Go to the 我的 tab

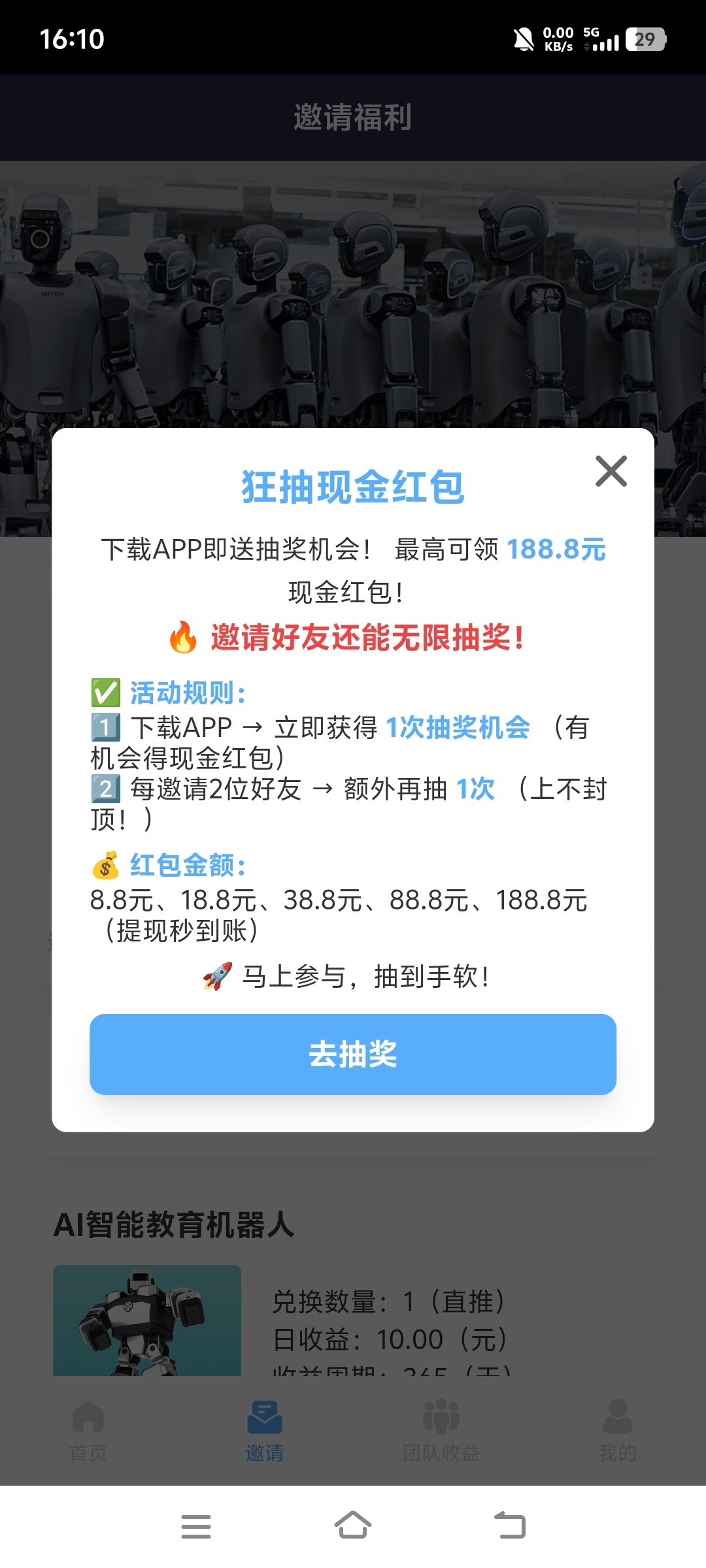click(x=617, y=1431)
